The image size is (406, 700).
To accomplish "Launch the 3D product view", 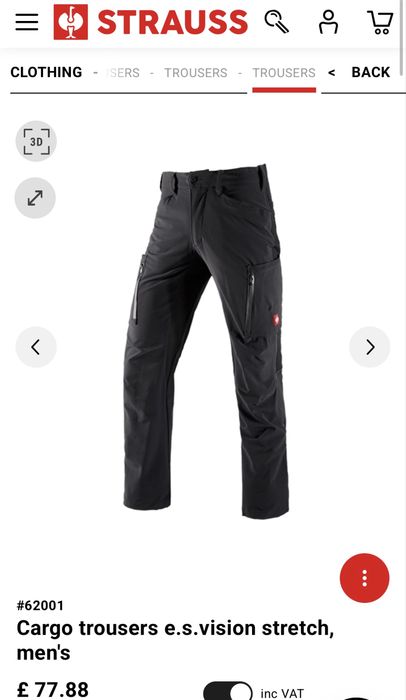I will click(36, 142).
